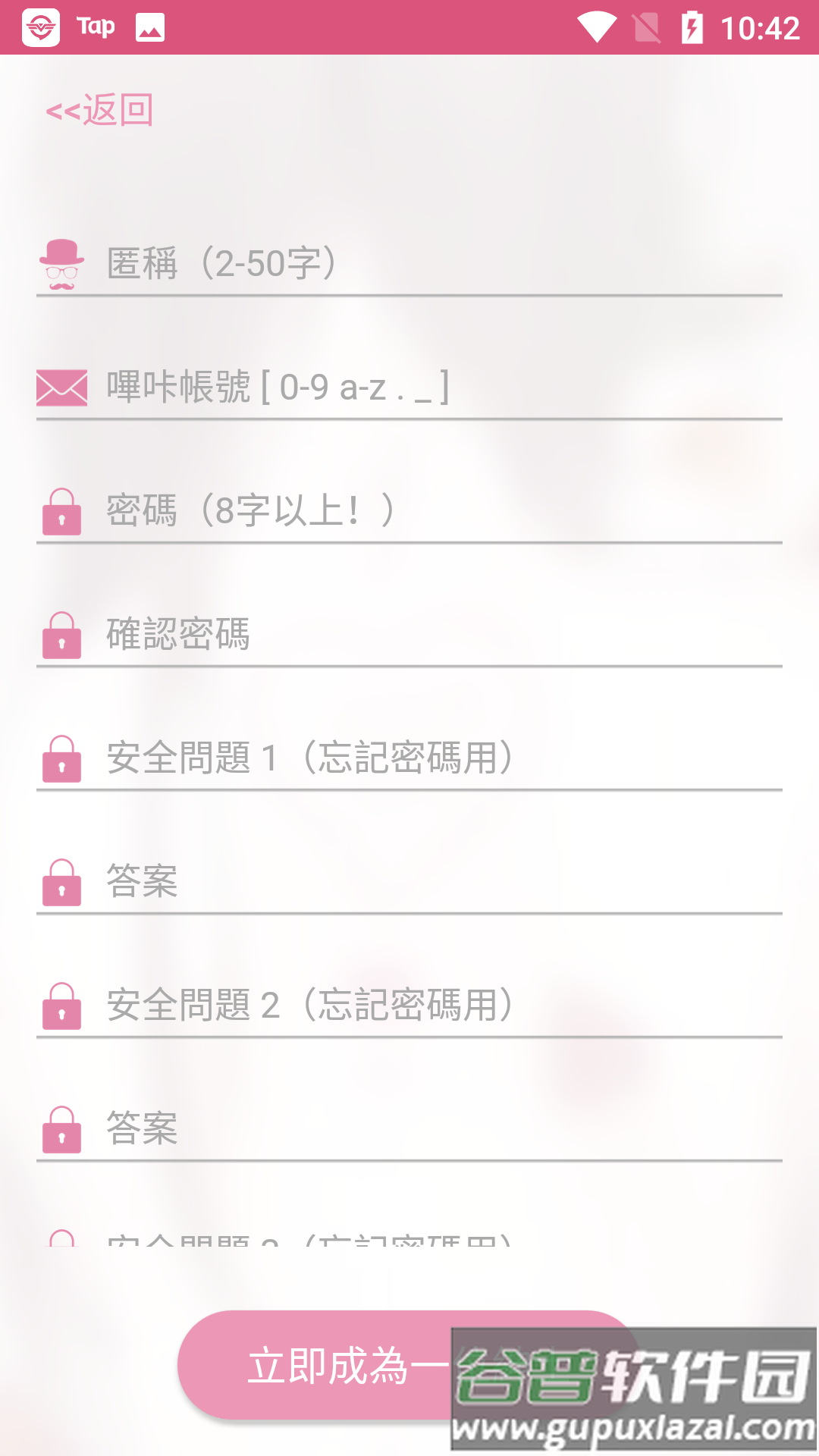Click the lock icon next to 密碼 field

61,513
